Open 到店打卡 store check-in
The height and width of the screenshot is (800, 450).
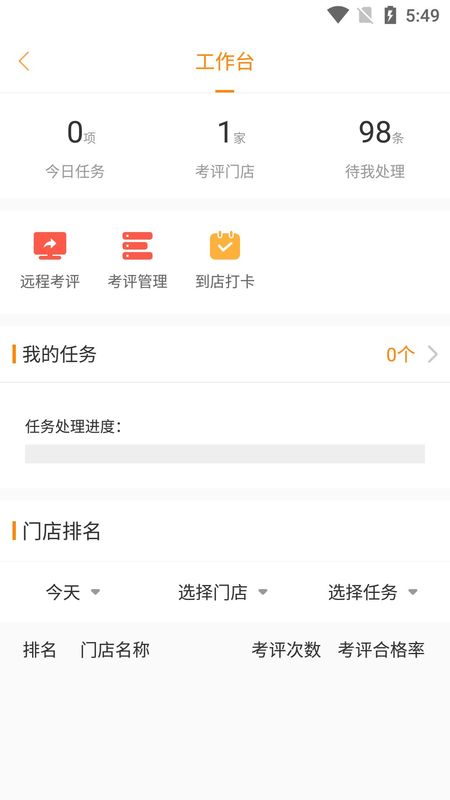[x=225, y=260]
